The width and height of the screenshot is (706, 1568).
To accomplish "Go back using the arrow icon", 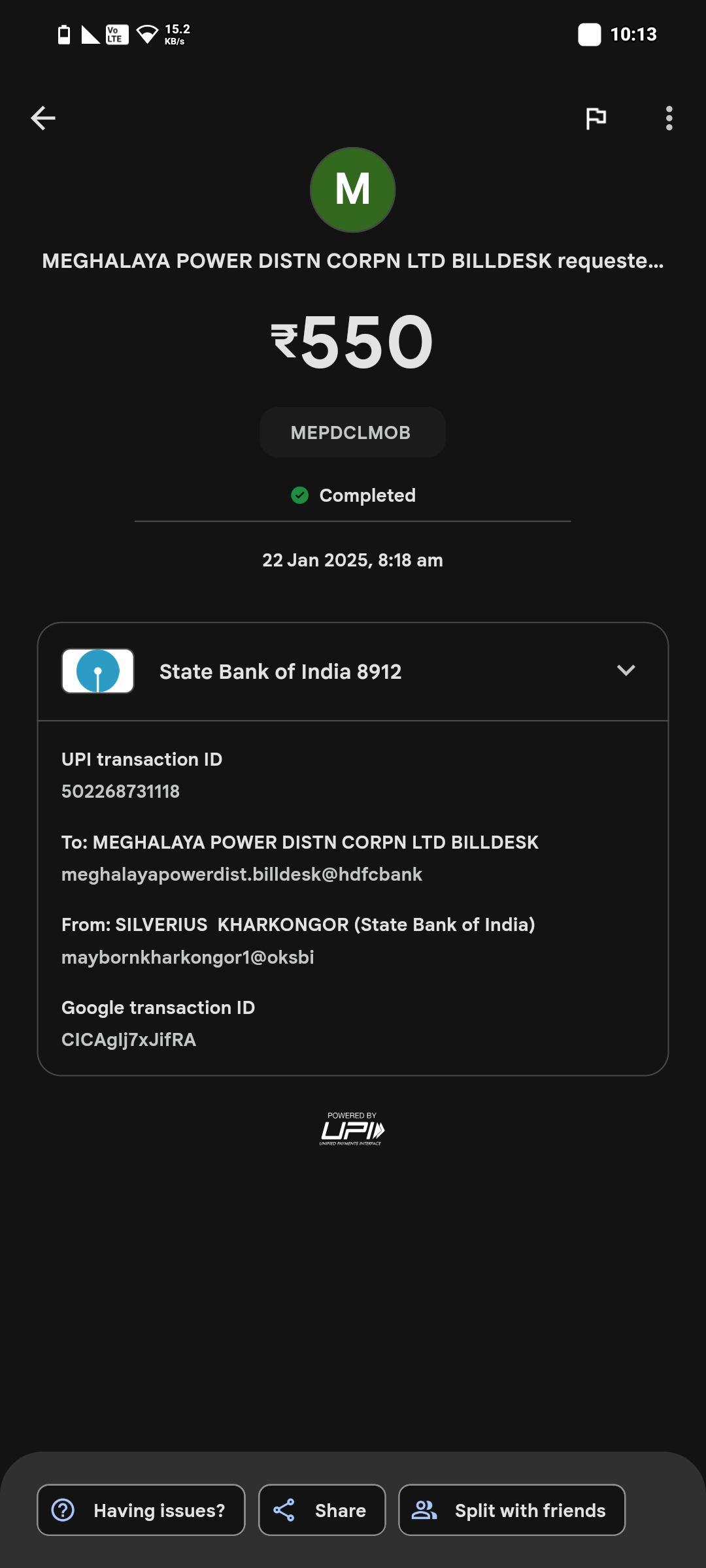I will point(43,118).
